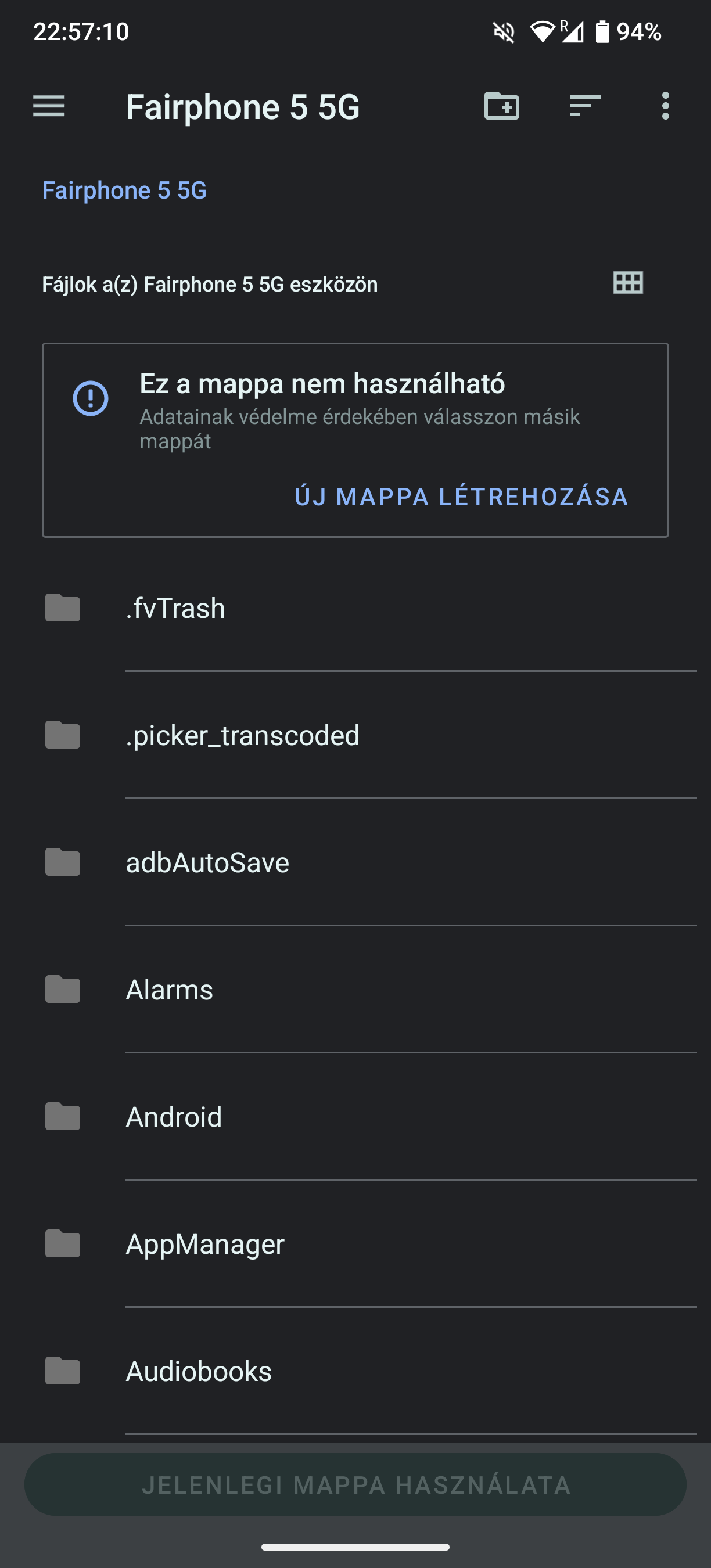Open the sort options icon
711x1568 pixels.
pos(585,106)
